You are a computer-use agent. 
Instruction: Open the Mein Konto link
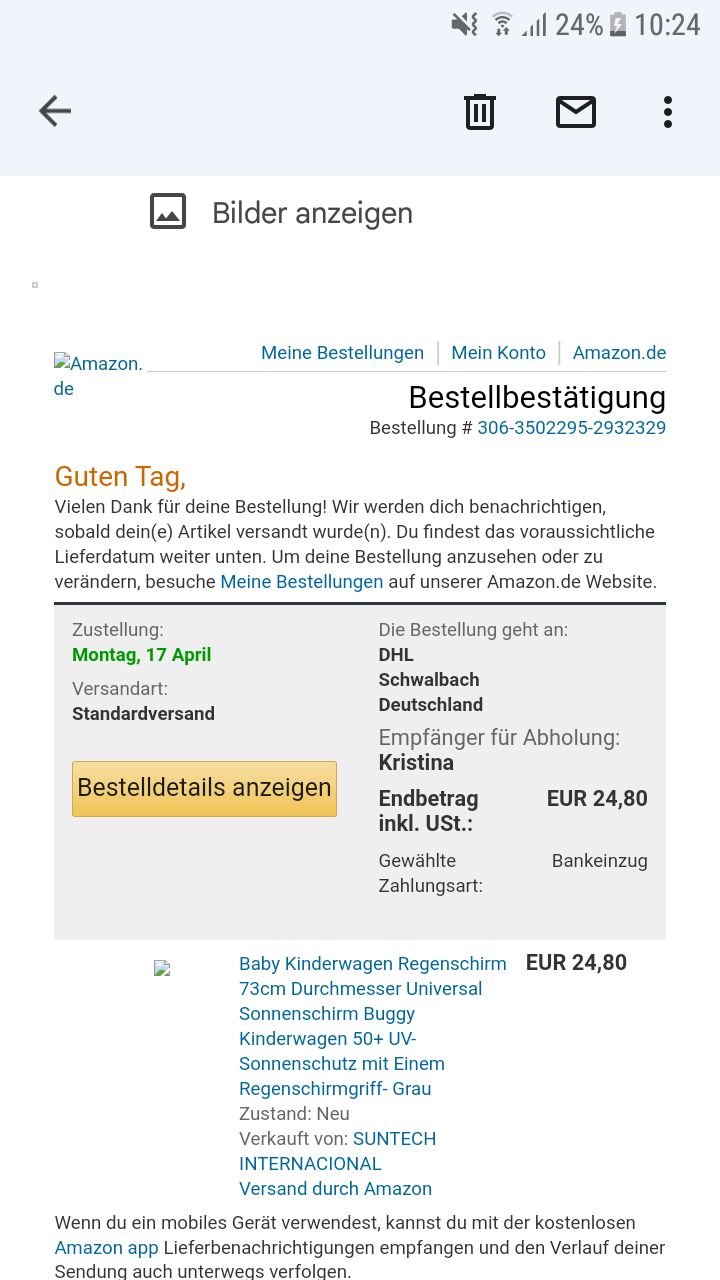tap(498, 353)
